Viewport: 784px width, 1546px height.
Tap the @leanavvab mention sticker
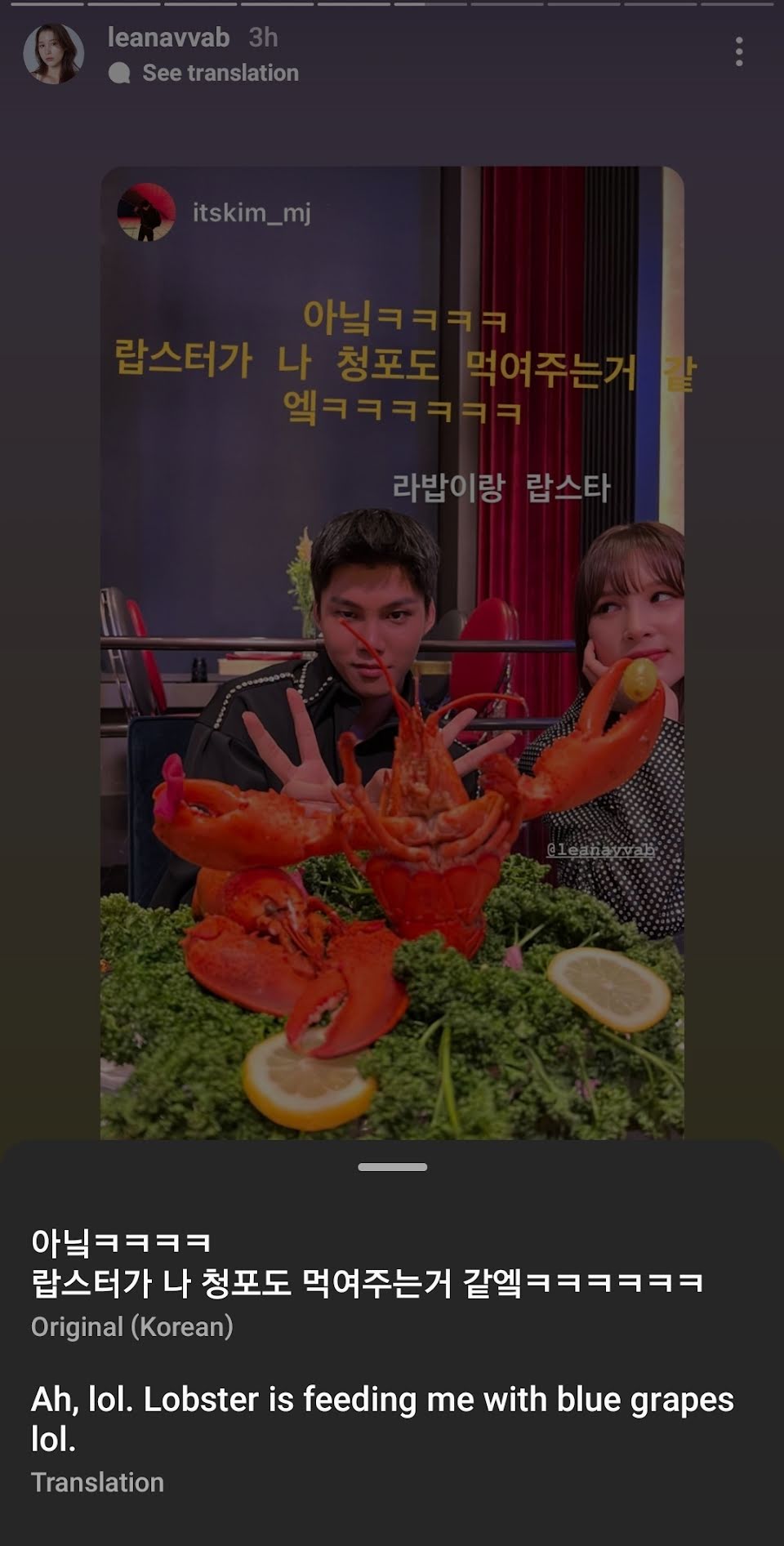[601, 849]
